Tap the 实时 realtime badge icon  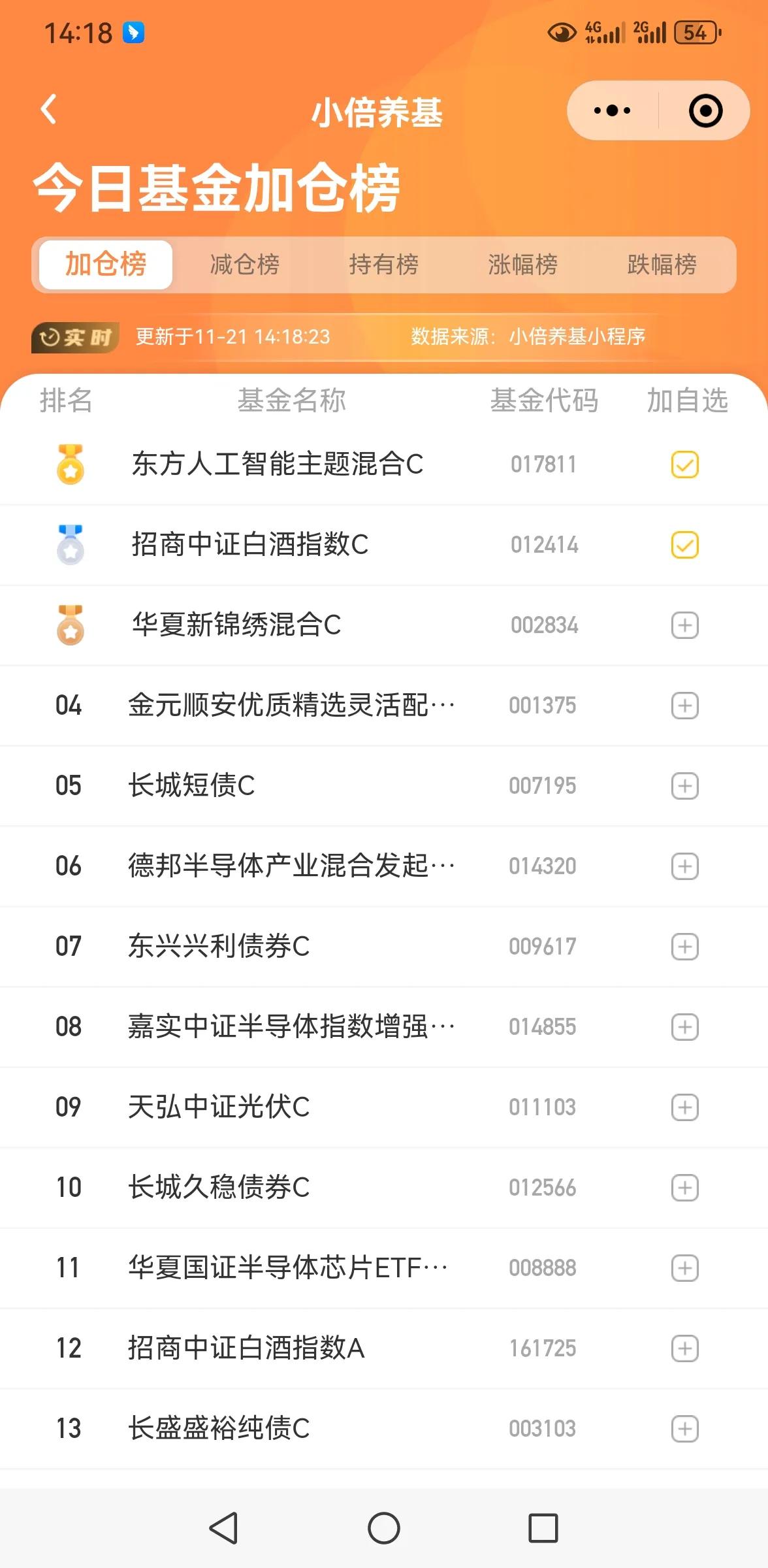click(74, 336)
